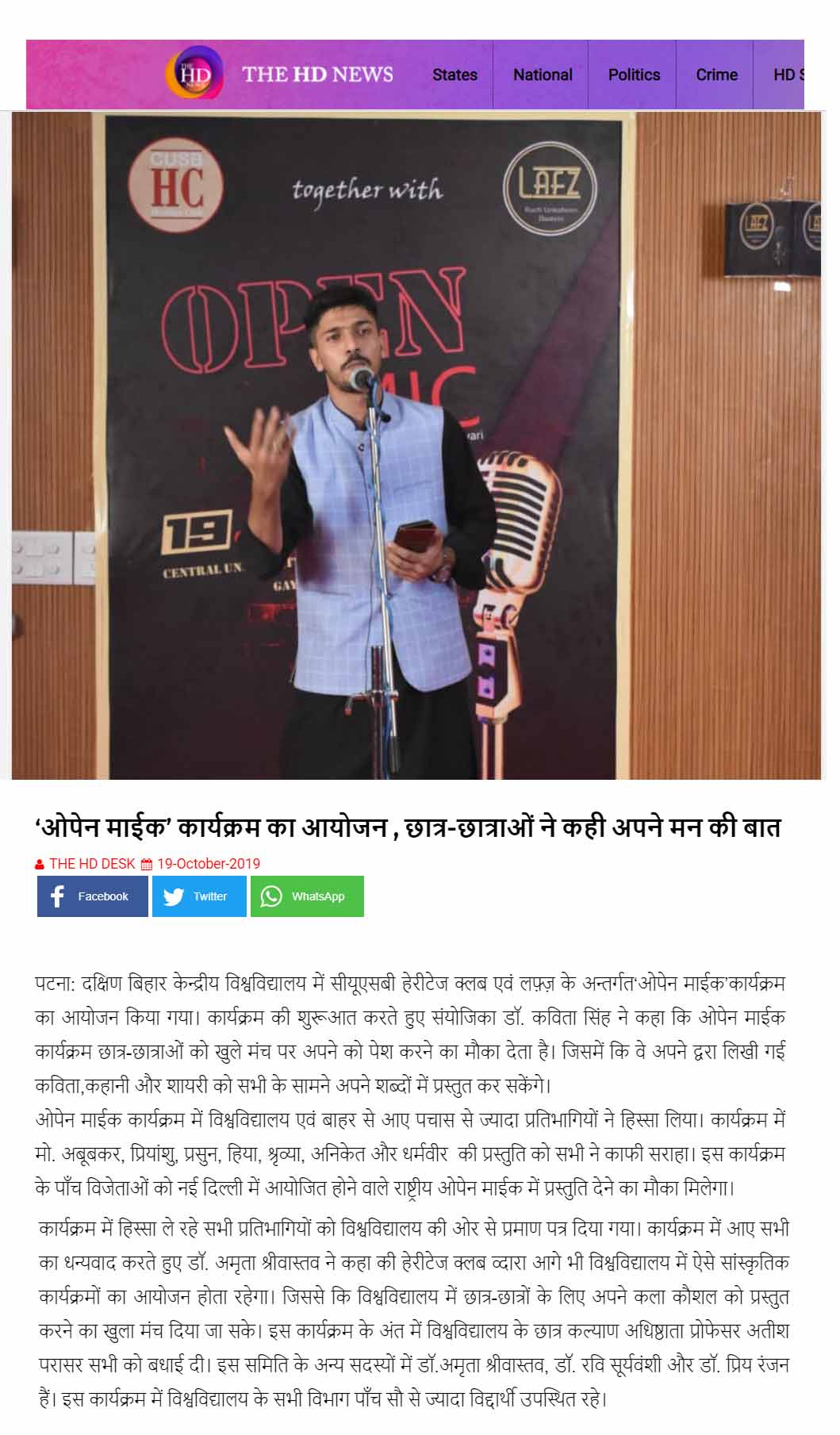840x1435 pixels.
Task: Send this article via WhatsApp
Action: click(307, 896)
